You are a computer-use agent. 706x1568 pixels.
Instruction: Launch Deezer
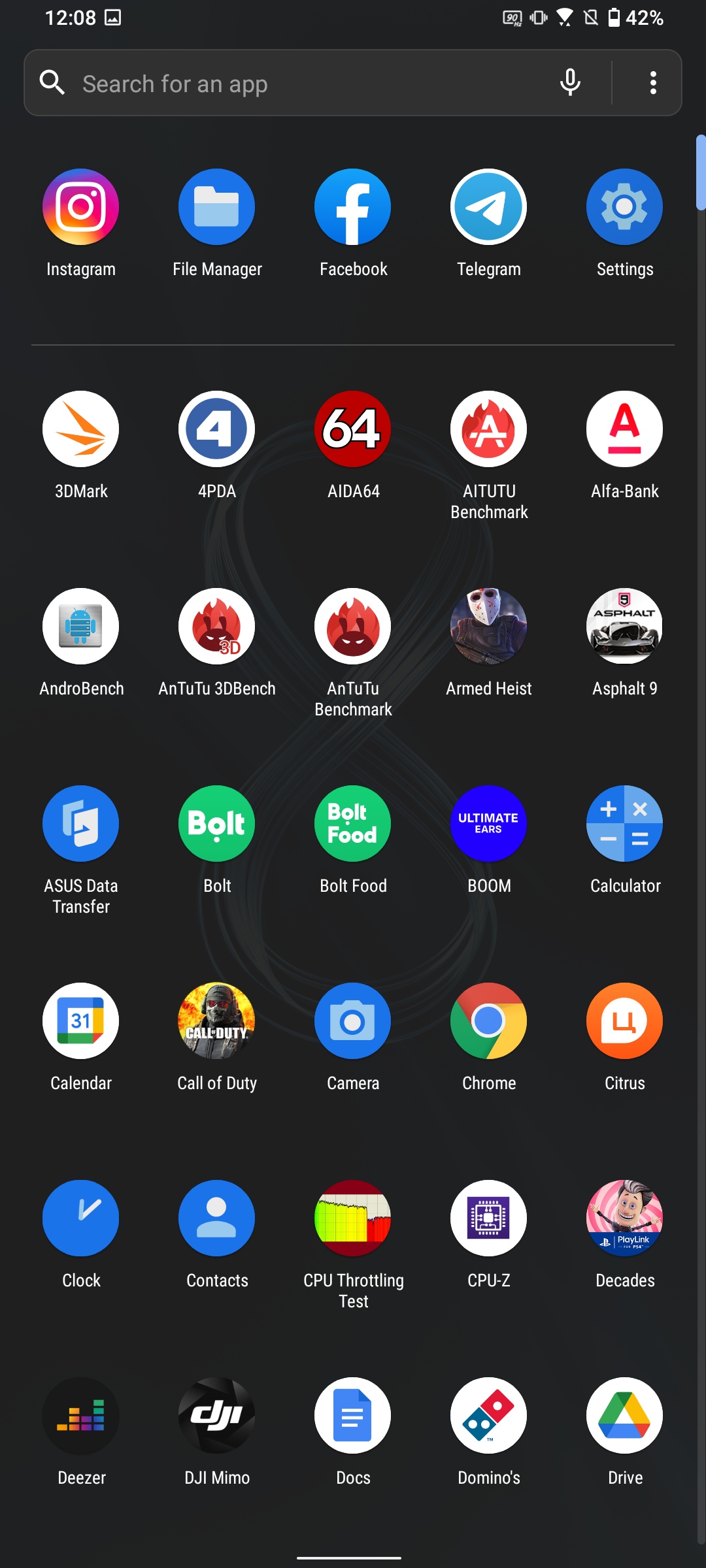pyautogui.click(x=81, y=1416)
